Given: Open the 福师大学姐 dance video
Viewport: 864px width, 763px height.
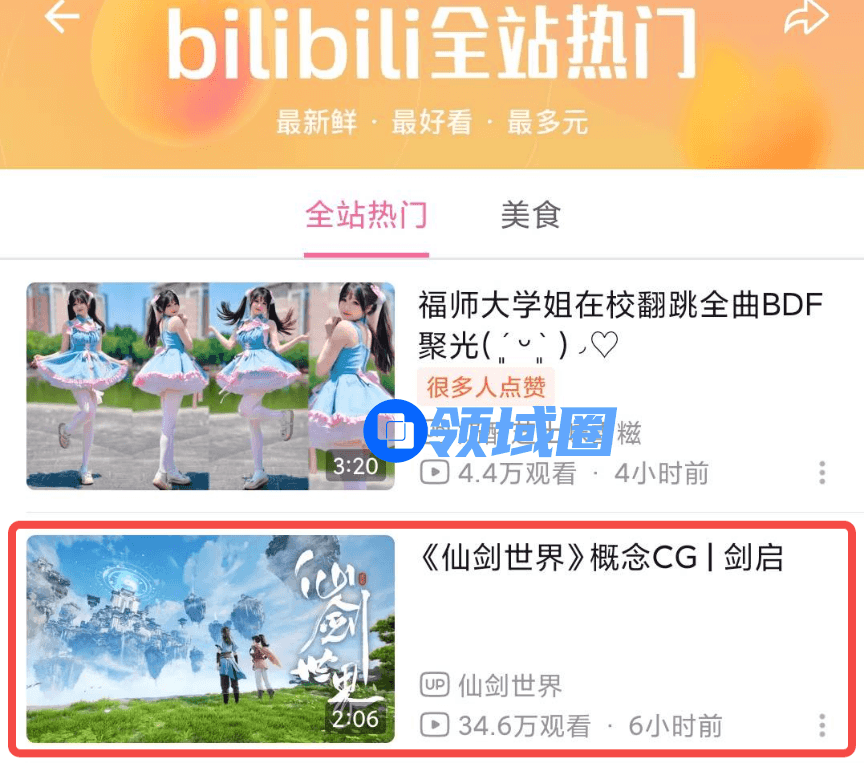Looking at the screenshot, I should pos(210,386).
